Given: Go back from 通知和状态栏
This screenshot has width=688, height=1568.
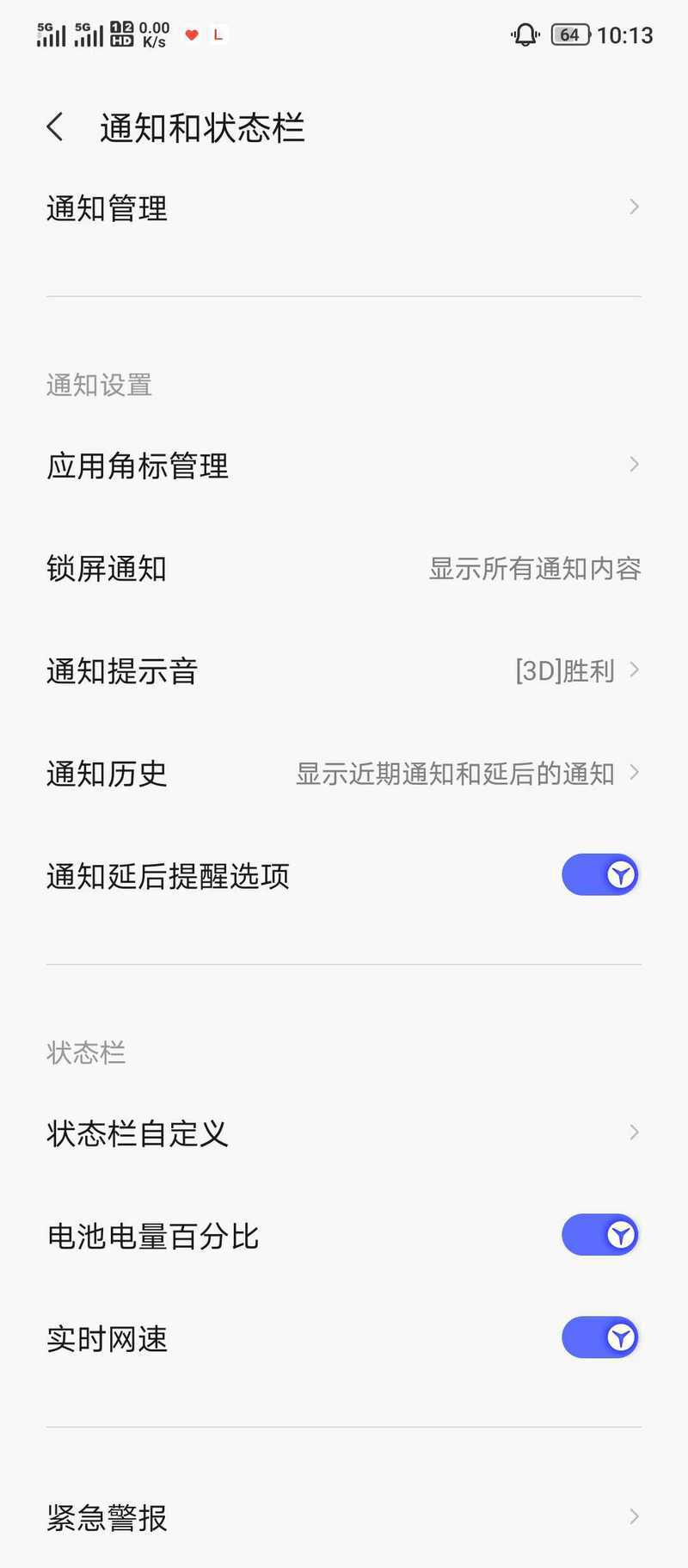Looking at the screenshot, I should coord(55,127).
